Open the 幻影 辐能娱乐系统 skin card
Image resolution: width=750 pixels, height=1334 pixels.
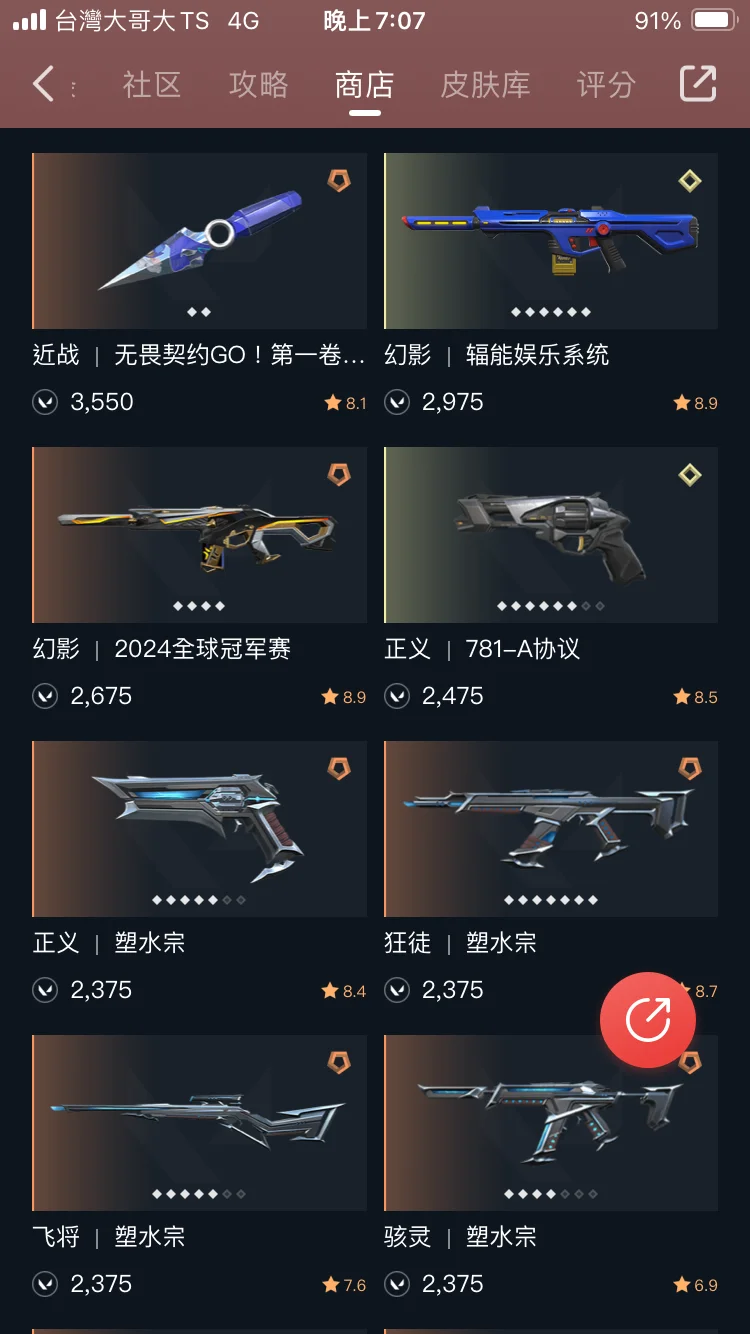click(550, 242)
